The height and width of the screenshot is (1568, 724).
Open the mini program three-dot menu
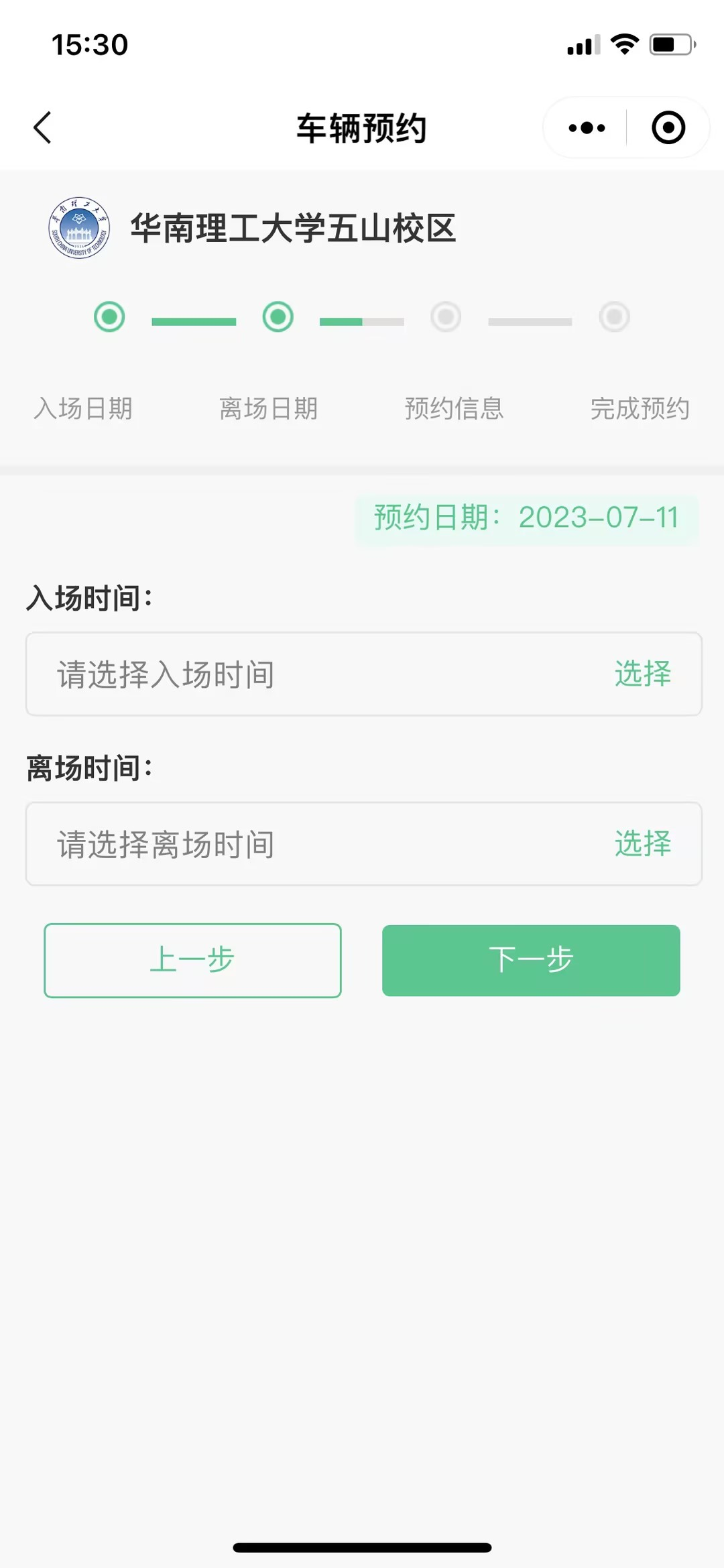click(x=587, y=127)
